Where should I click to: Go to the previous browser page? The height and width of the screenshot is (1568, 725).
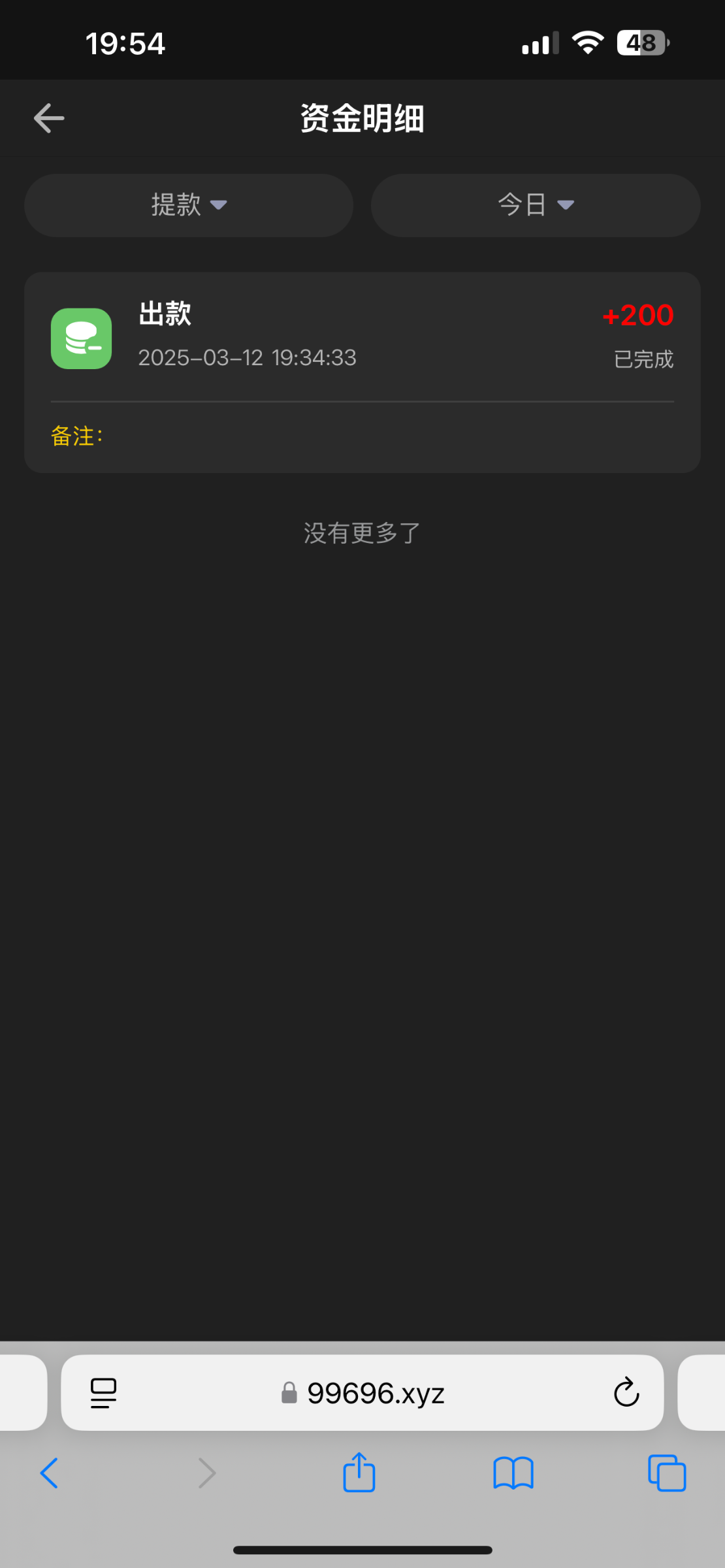pyautogui.click(x=50, y=1473)
